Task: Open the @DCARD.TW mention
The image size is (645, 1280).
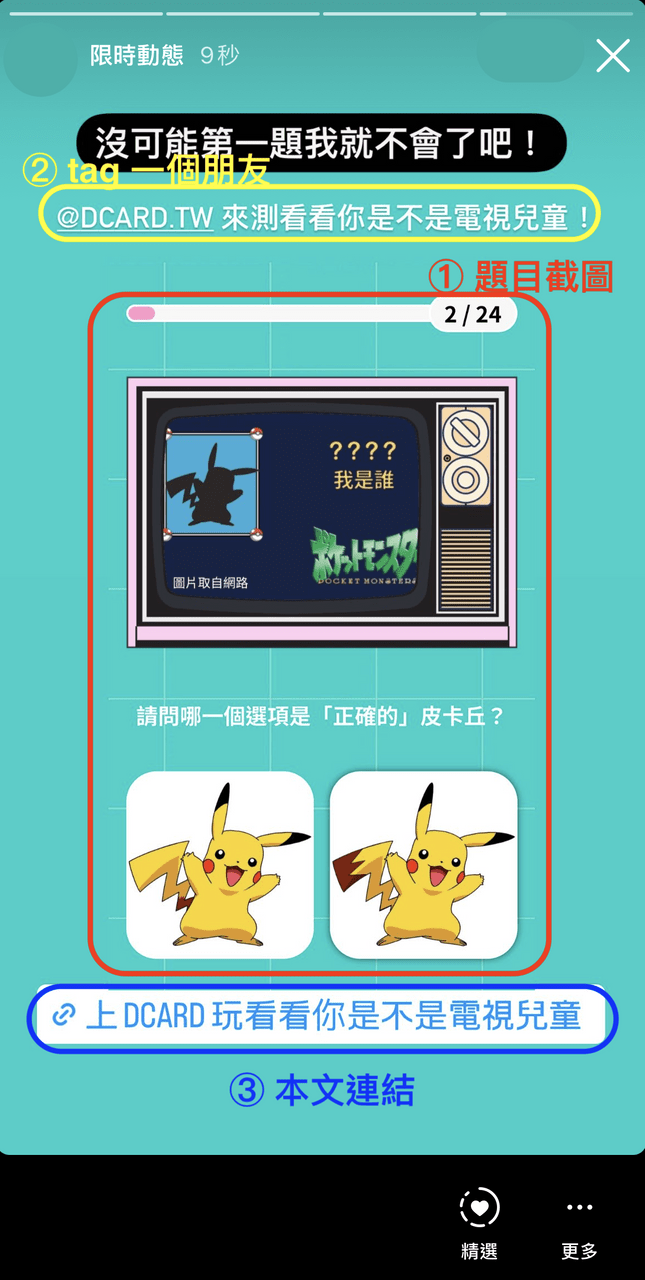Action: click(x=135, y=216)
